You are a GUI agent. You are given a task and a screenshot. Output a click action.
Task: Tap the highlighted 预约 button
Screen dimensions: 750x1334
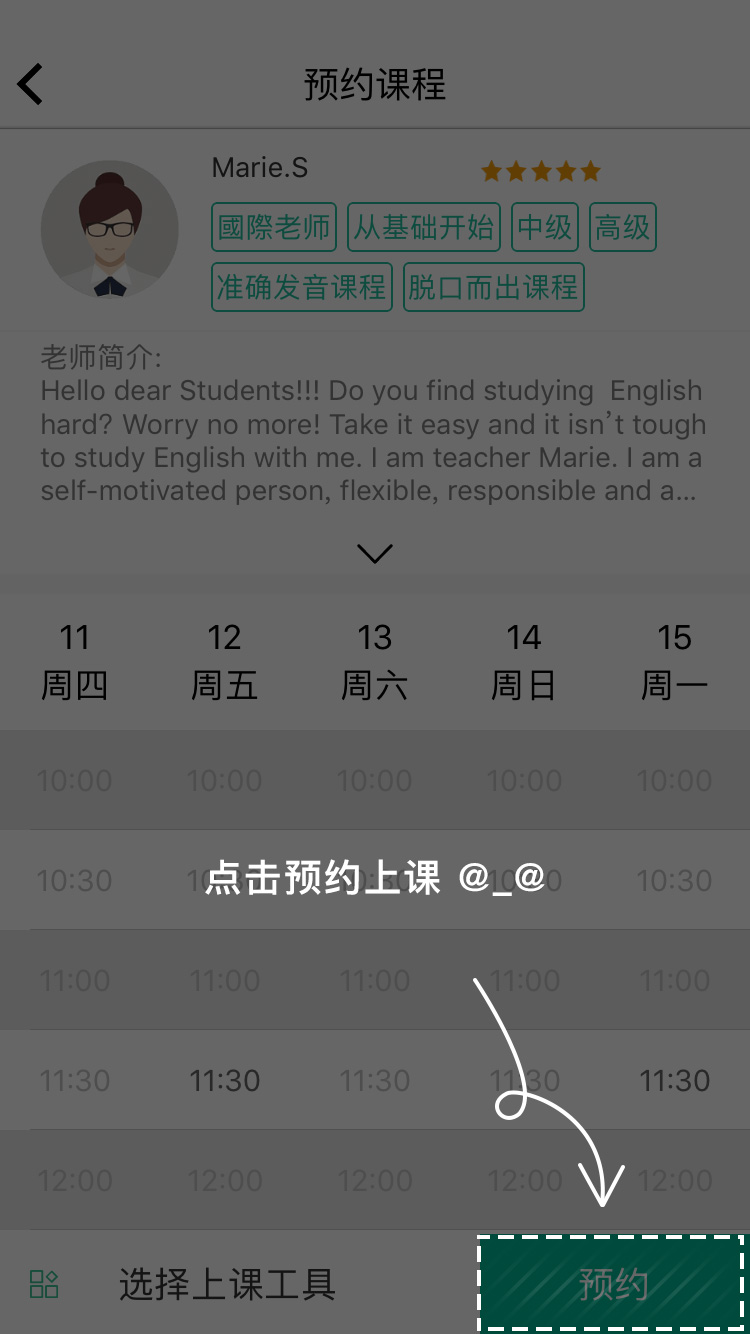click(x=612, y=1284)
